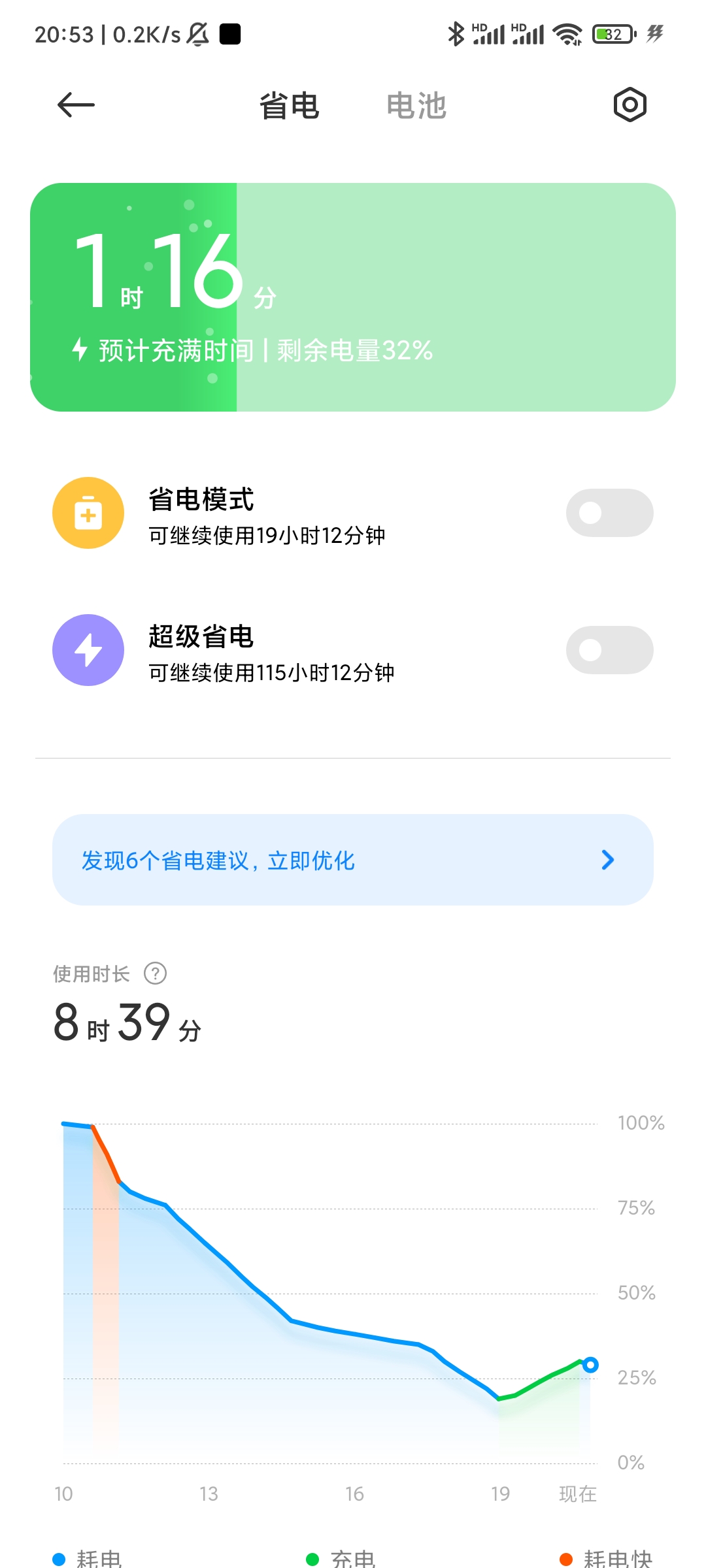Tap the help icon next to 使用时长
Viewport: 706px width, 1568px height.
point(155,973)
